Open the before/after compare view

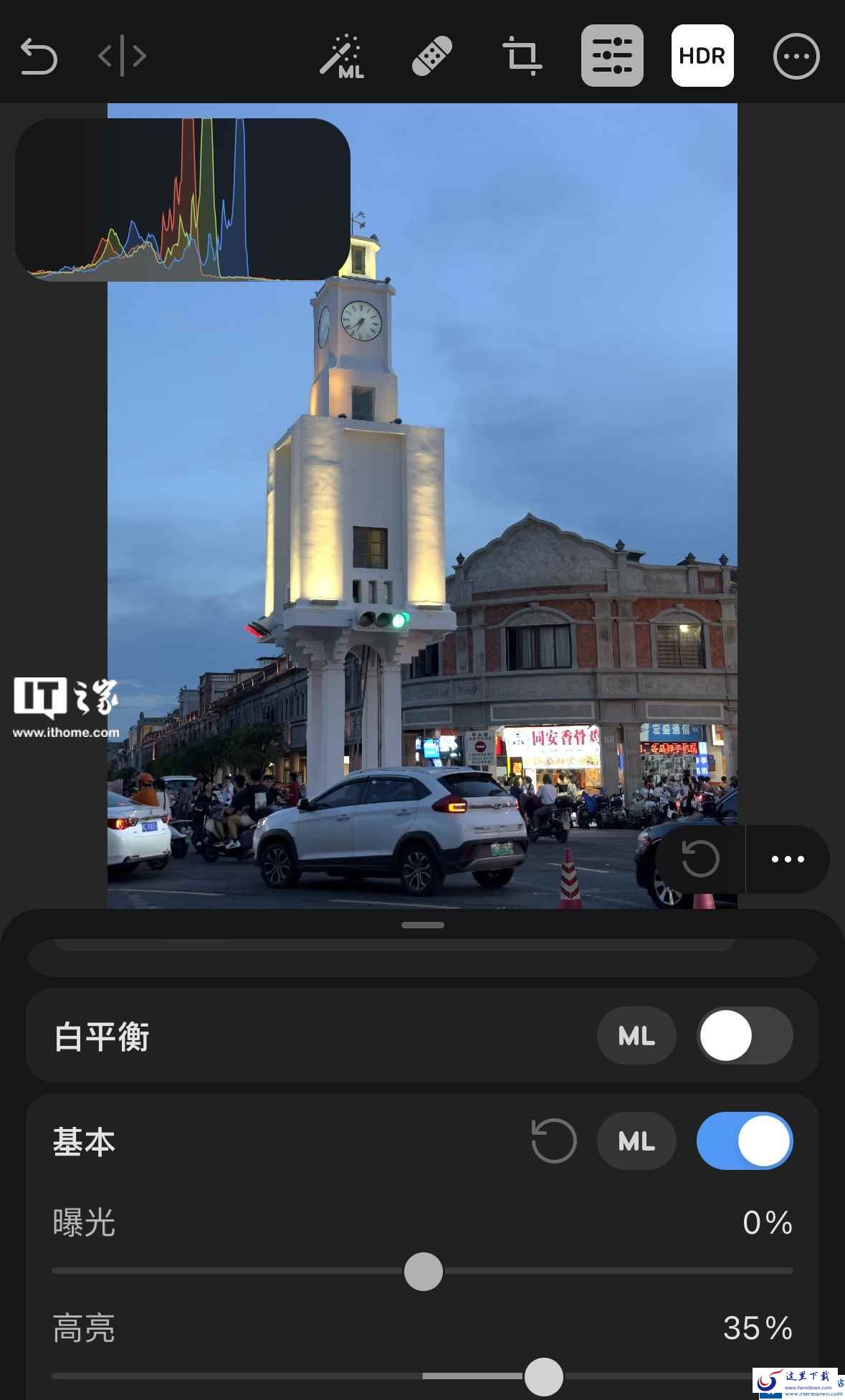point(122,56)
